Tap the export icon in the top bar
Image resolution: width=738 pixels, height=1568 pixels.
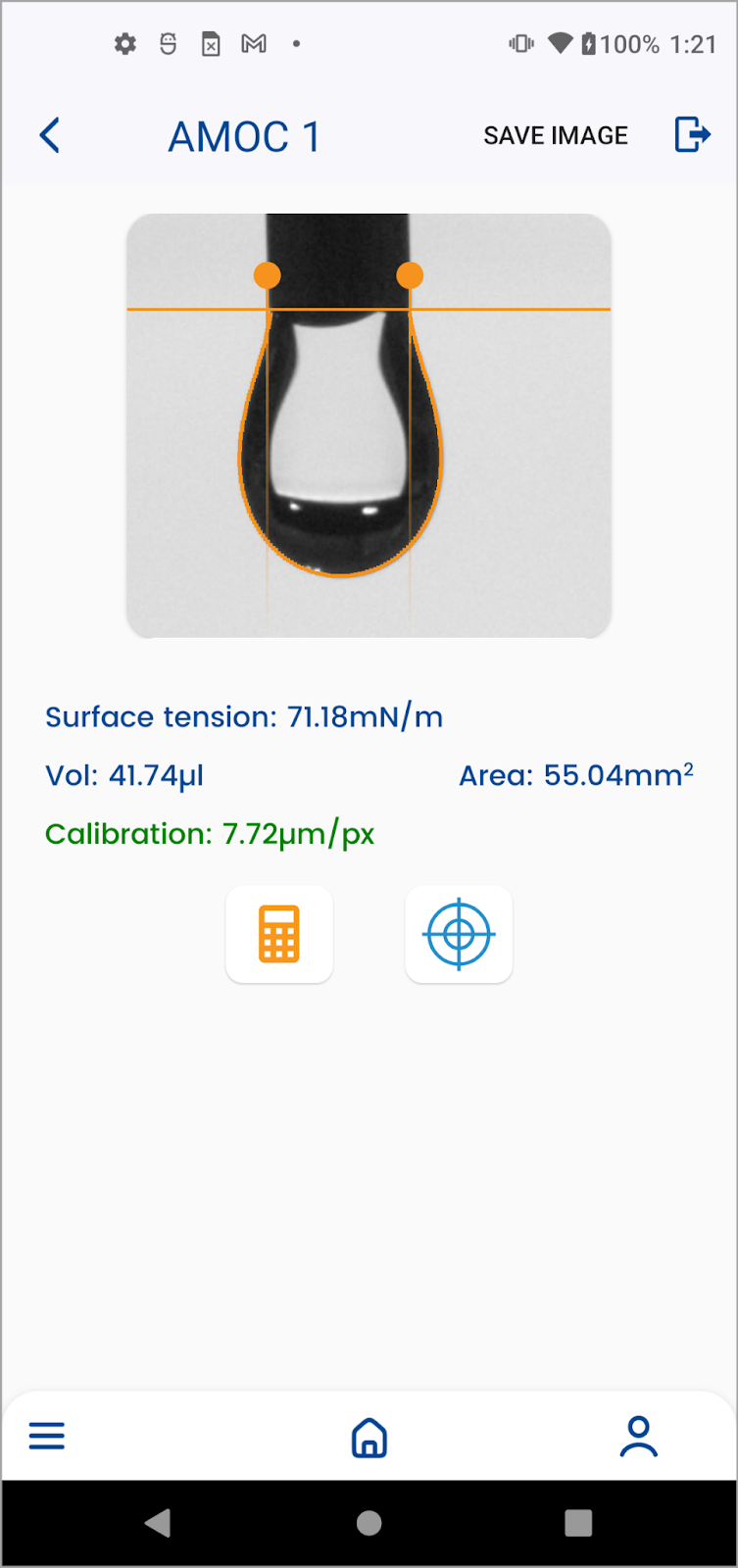click(692, 134)
